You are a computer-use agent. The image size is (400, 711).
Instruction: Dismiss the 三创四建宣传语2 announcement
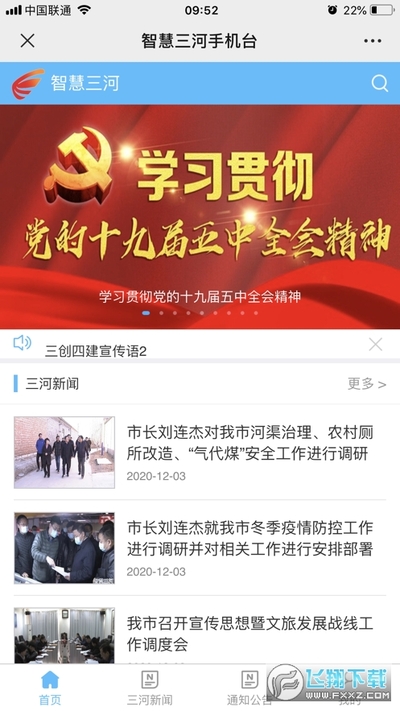click(x=376, y=345)
